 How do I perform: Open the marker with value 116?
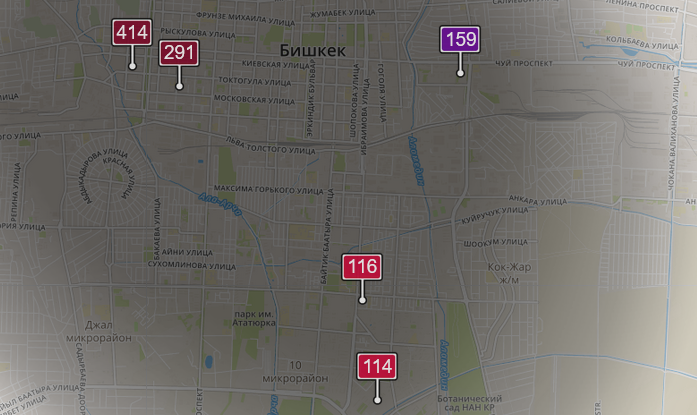362,267
